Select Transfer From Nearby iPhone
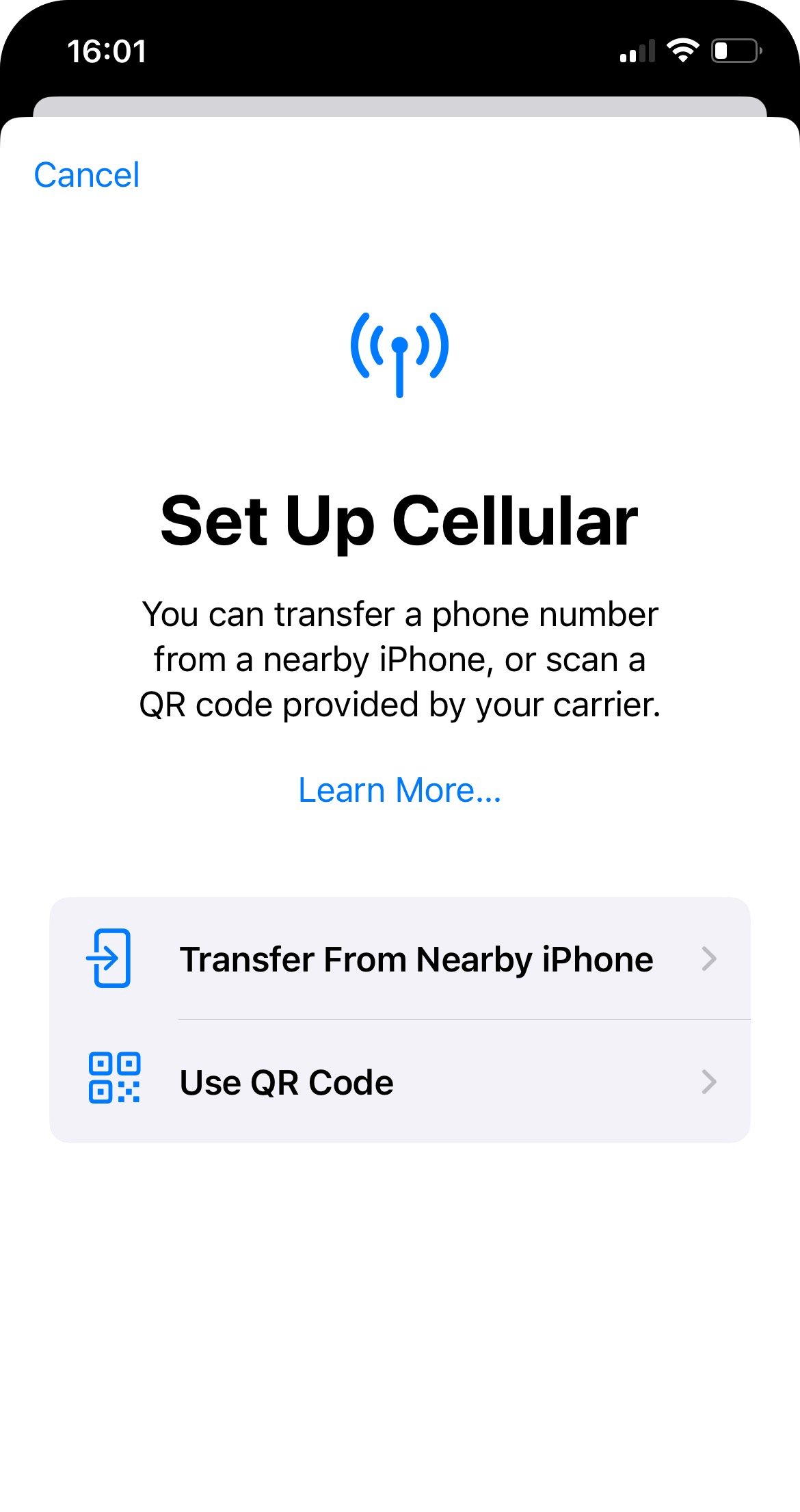 coord(399,959)
